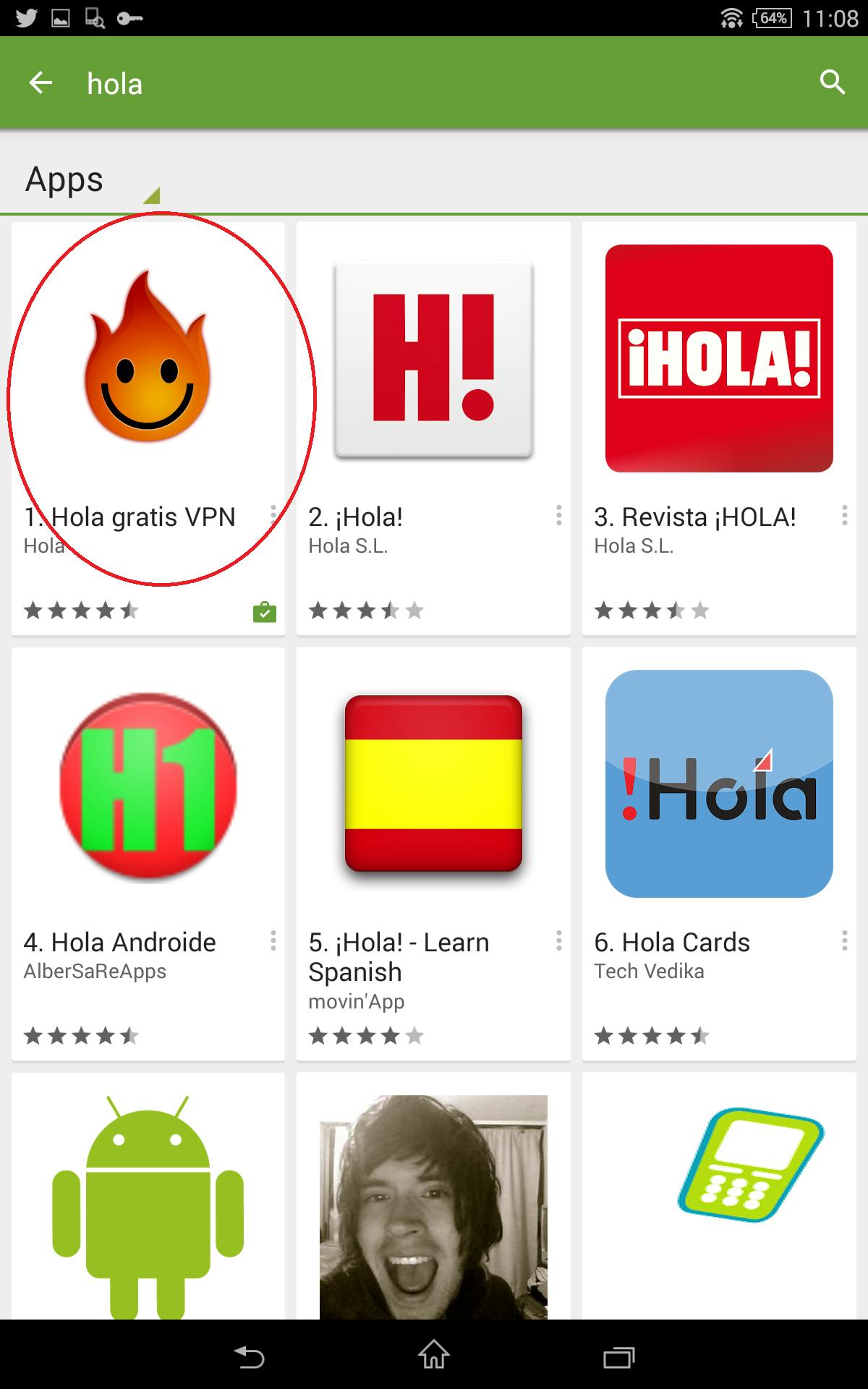Open overflow menu for Revista ¡HOLA!
Screen dimensions: 868x1389
pos(844,515)
